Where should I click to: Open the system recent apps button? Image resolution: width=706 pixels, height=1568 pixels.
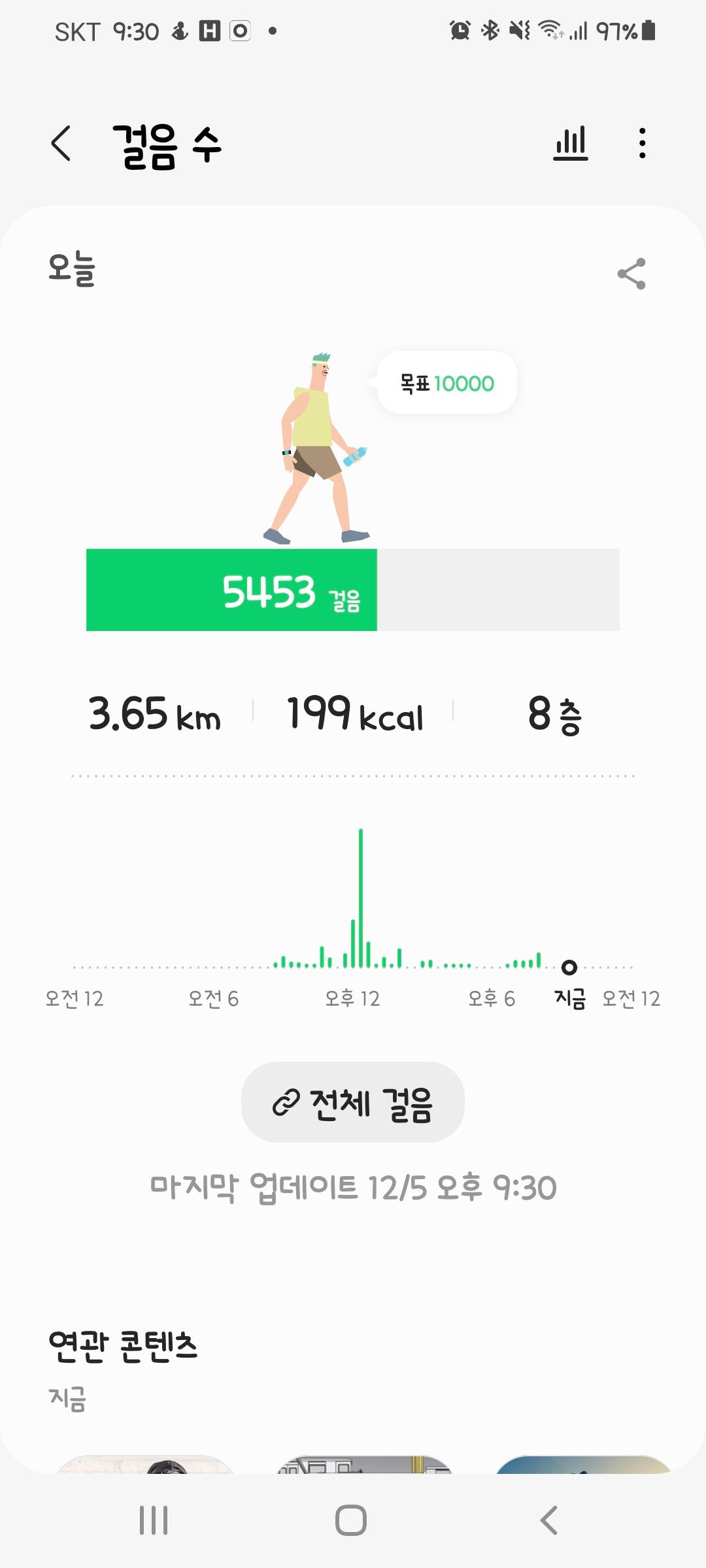click(x=154, y=1520)
